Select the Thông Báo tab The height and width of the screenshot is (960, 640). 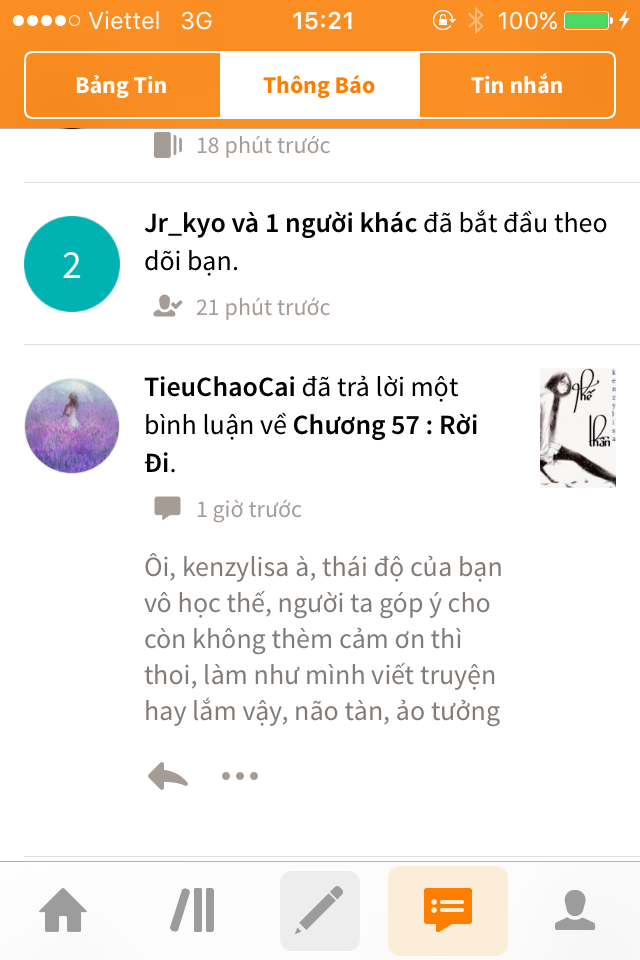pyautogui.click(x=319, y=85)
